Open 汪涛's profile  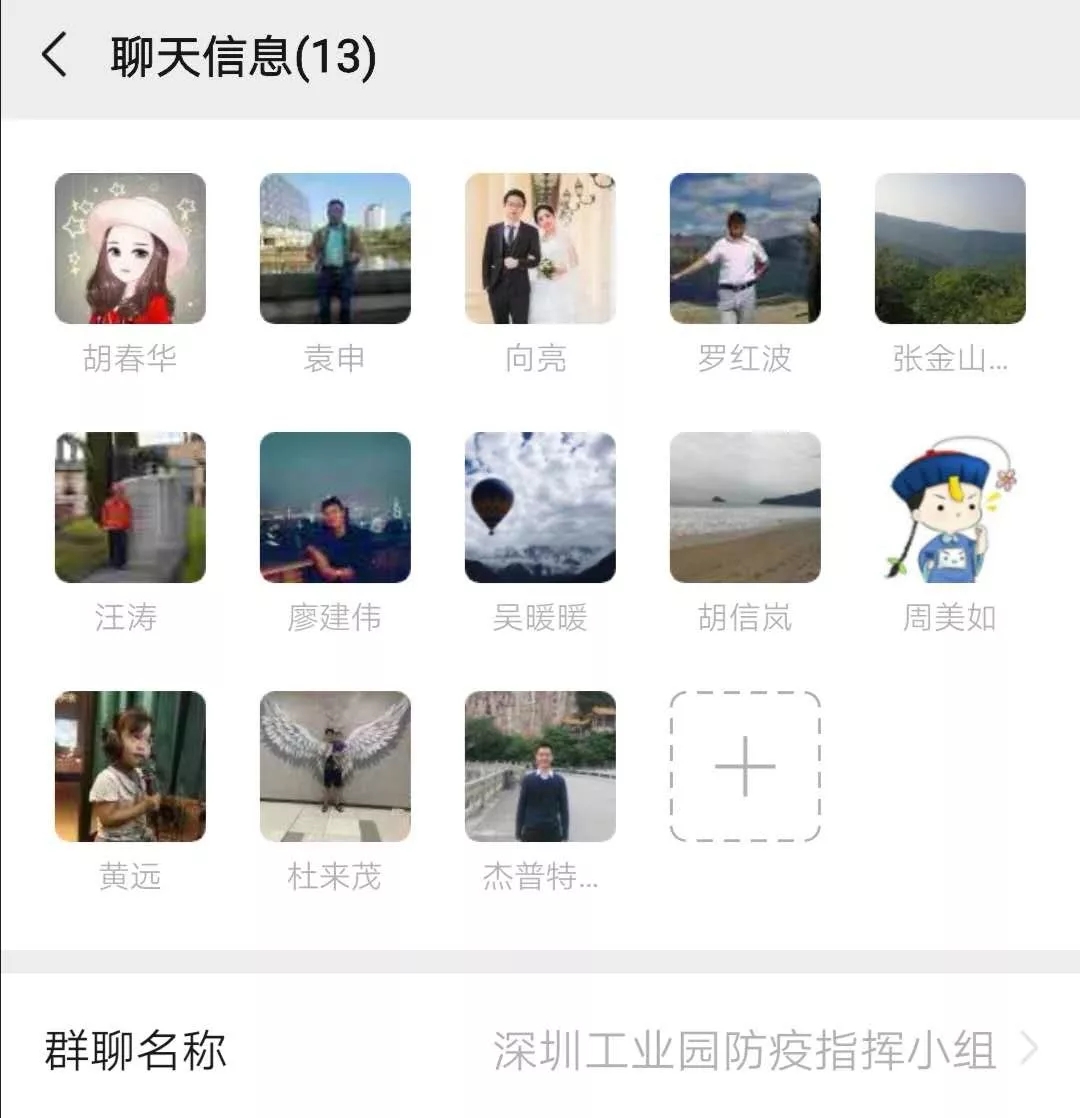click(x=130, y=508)
